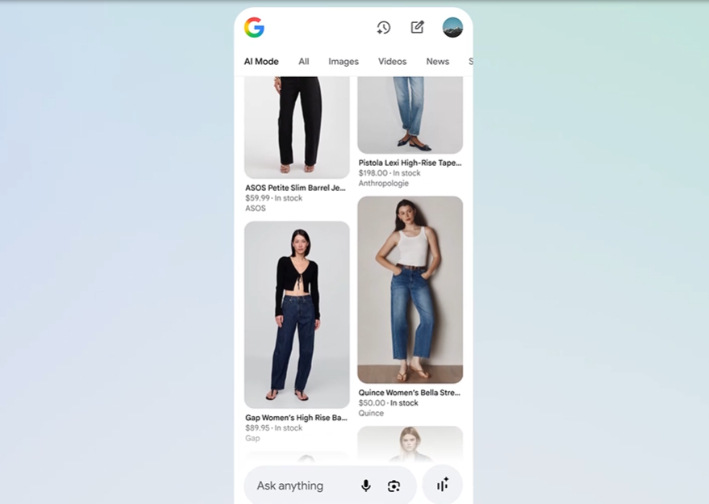Switch to the News tab
The height and width of the screenshot is (504, 709).
(x=437, y=62)
